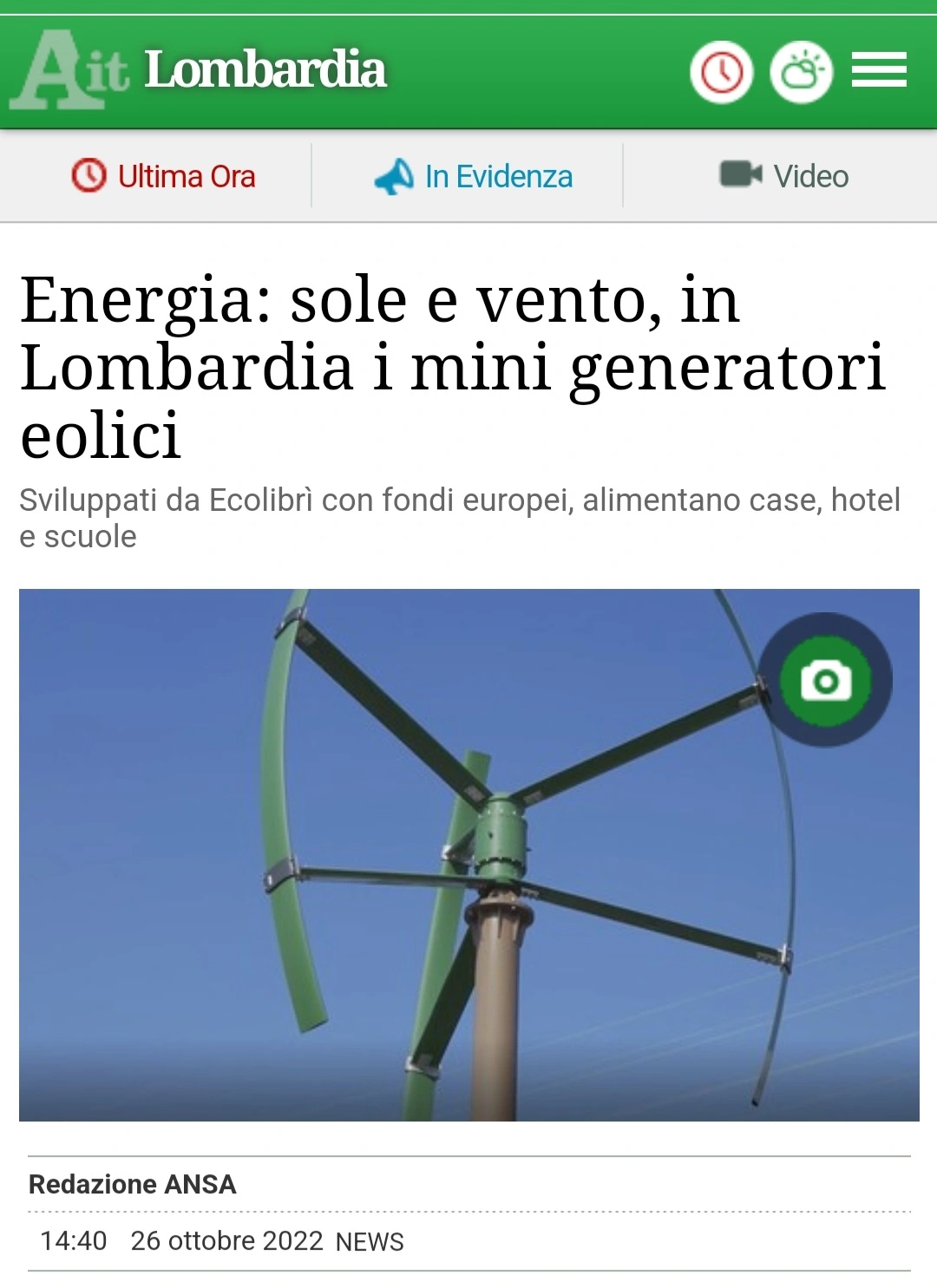Open the photo gallery camera button
This screenshot has width=937, height=1288.
click(x=825, y=680)
